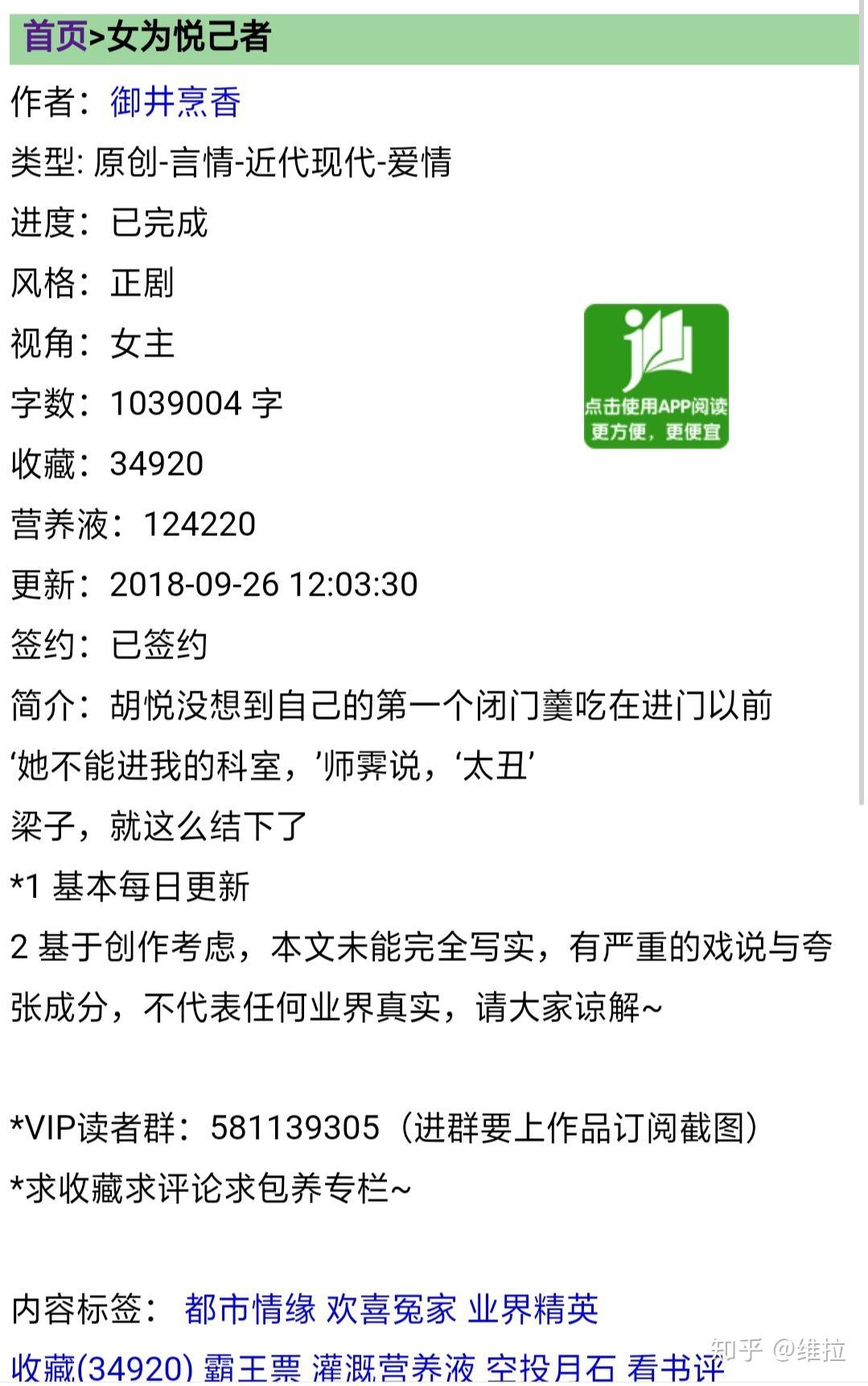The image size is (868, 1386).
Task: Open the 都市情缘 content tag
Action: pos(250,1310)
